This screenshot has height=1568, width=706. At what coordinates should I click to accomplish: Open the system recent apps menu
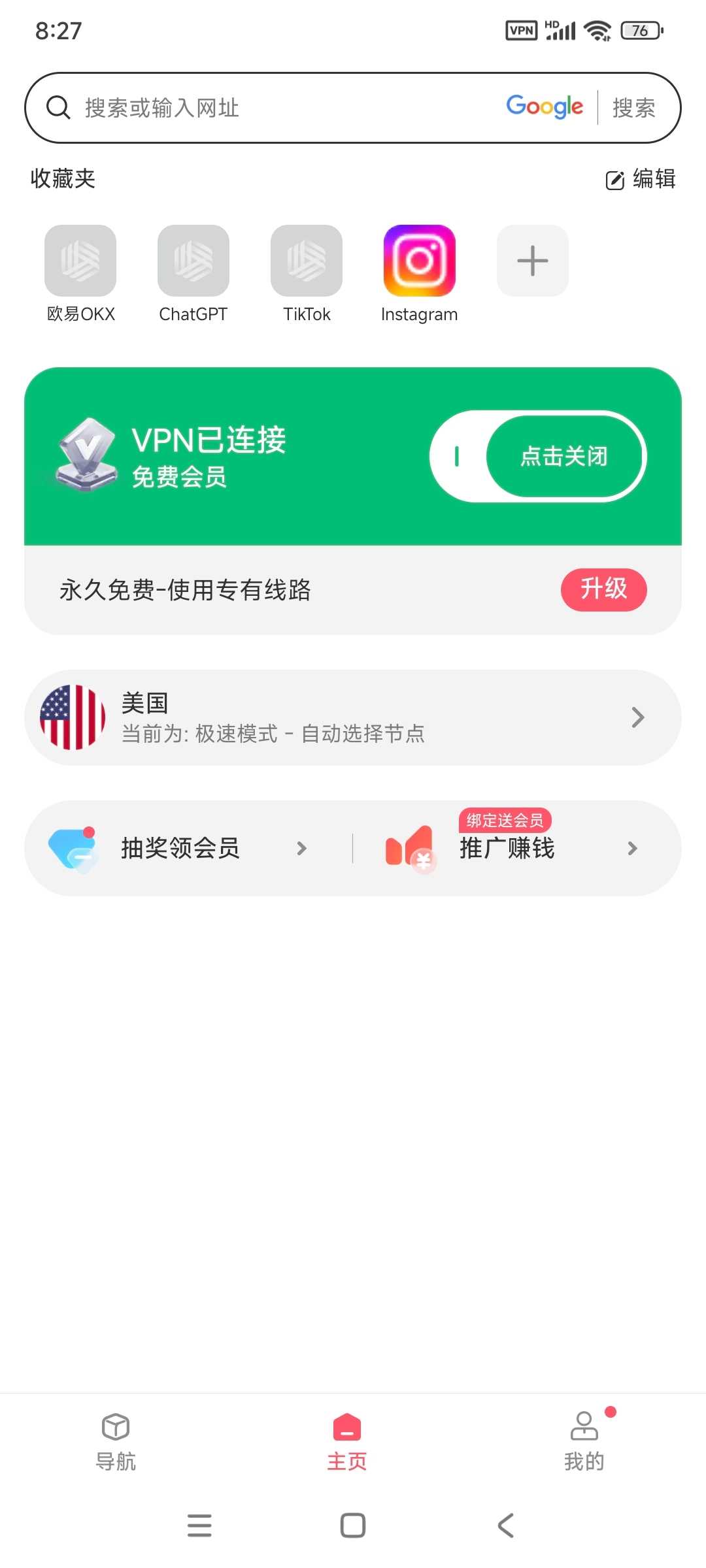[x=199, y=1526]
